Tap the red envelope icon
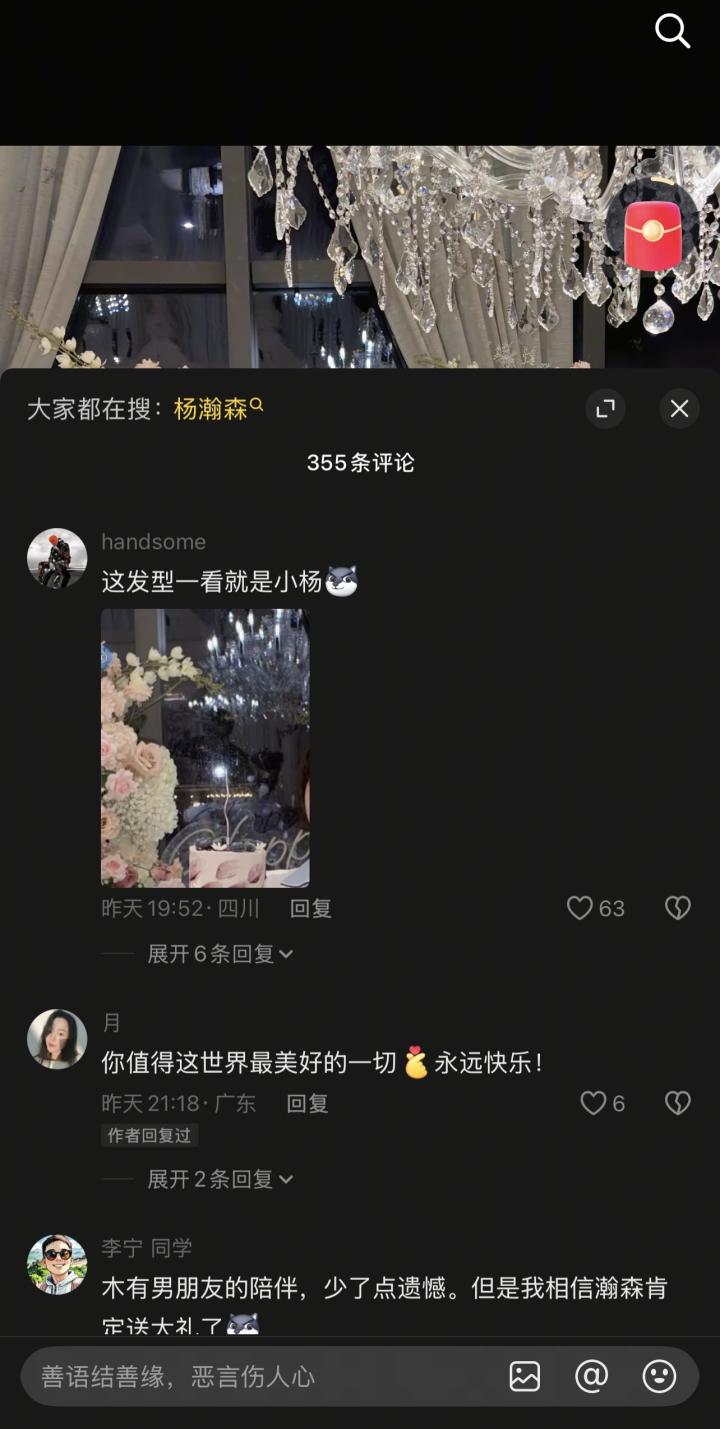The image size is (720, 1429). [x=653, y=232]
